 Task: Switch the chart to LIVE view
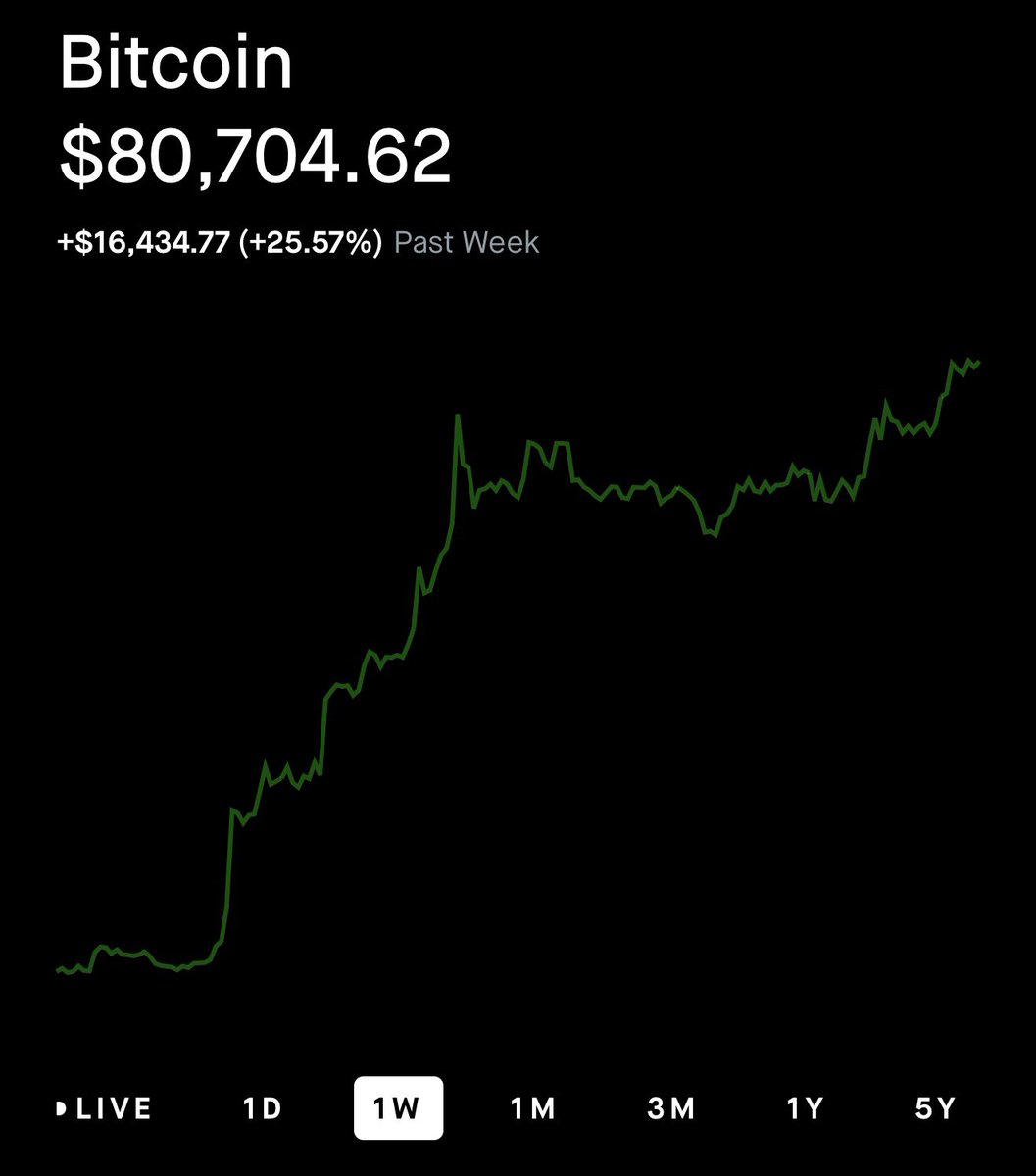point(105,1108)
